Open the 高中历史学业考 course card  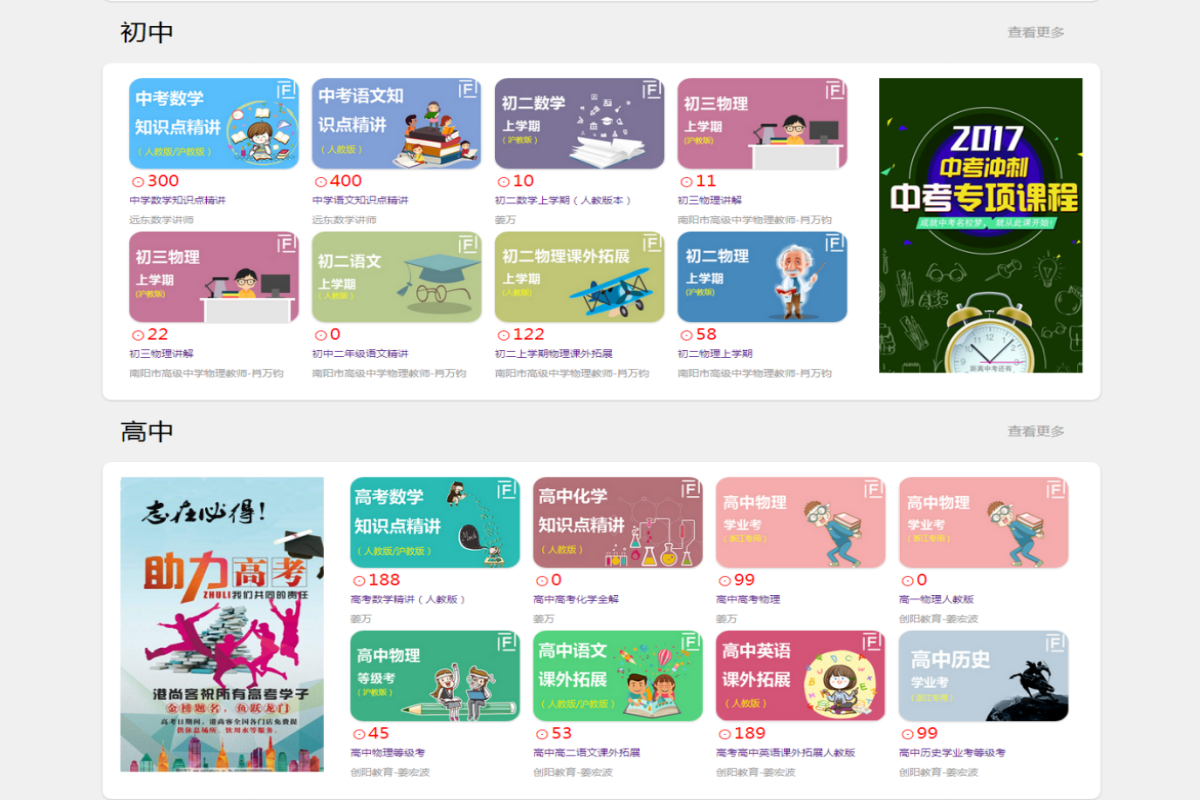(983, 676)
